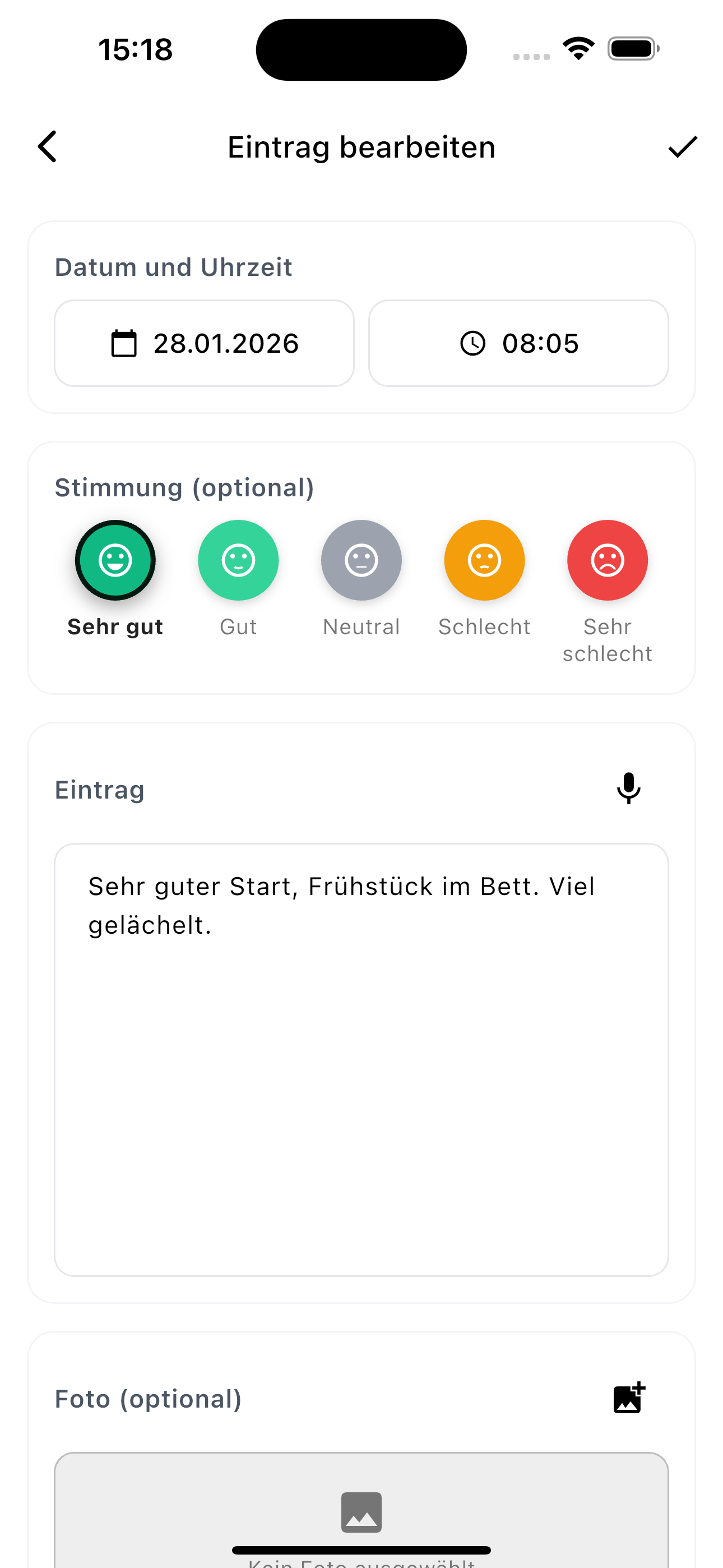723x1568 pixels.
Task: Start voice input with the microphone icon
Action: (628, 790)
